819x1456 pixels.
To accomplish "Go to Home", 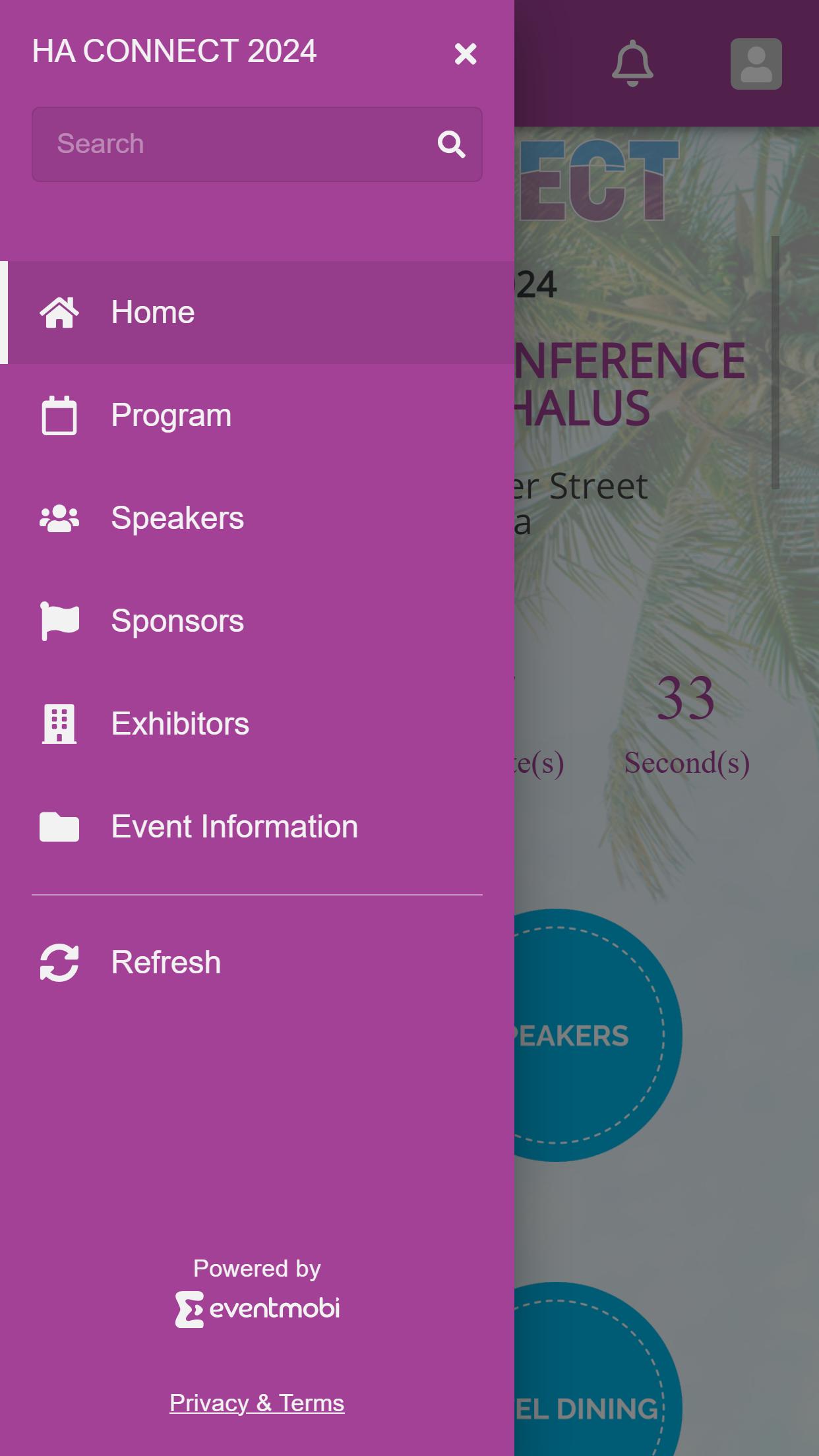I will click(x=152, y=313).
